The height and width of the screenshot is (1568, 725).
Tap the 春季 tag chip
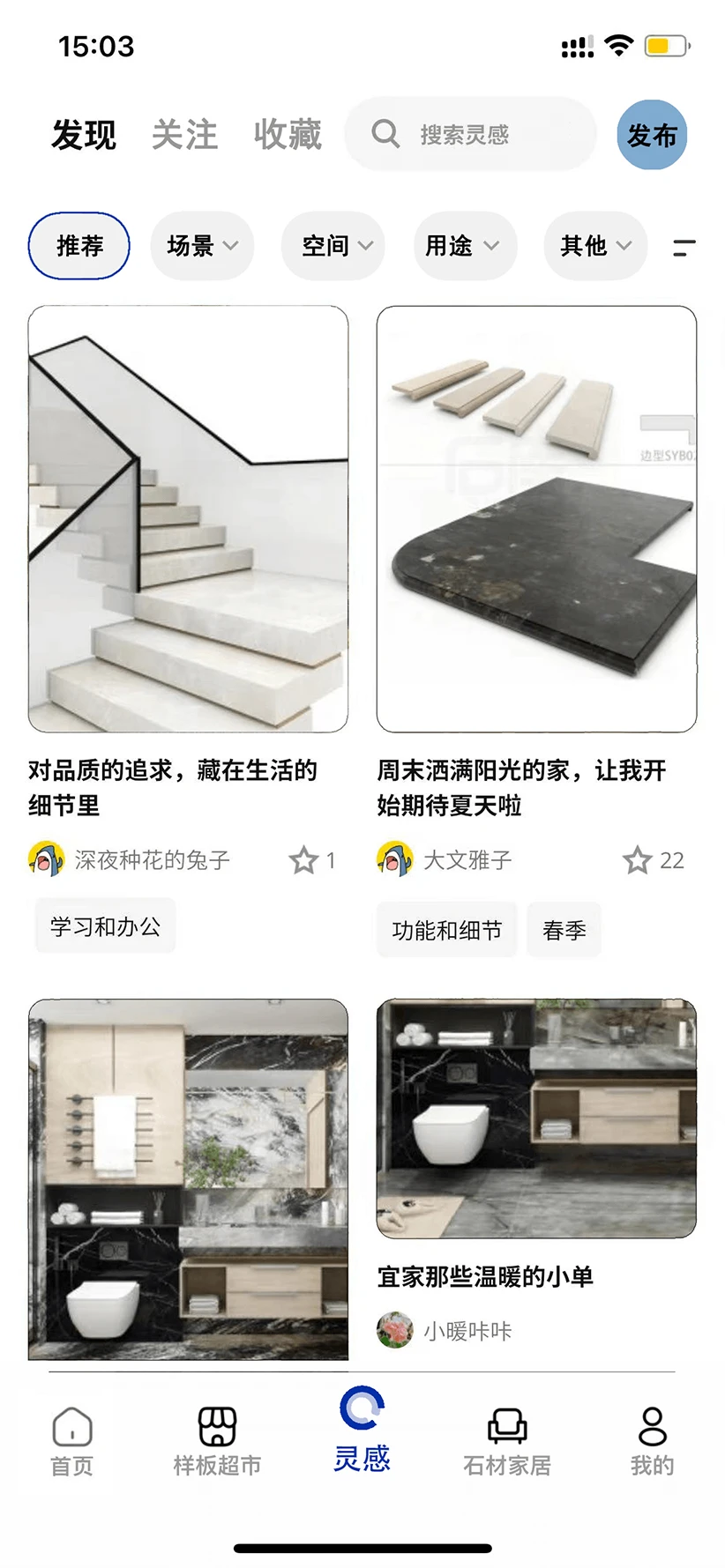pos(564,930)
